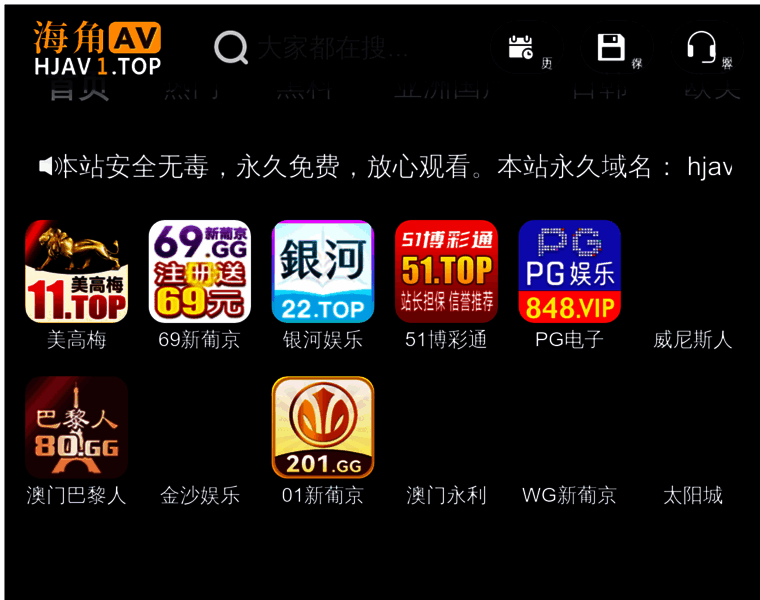Screen dimensions: 760x600
Task: Tap the 51博彩通 tile
Action: 446,272
